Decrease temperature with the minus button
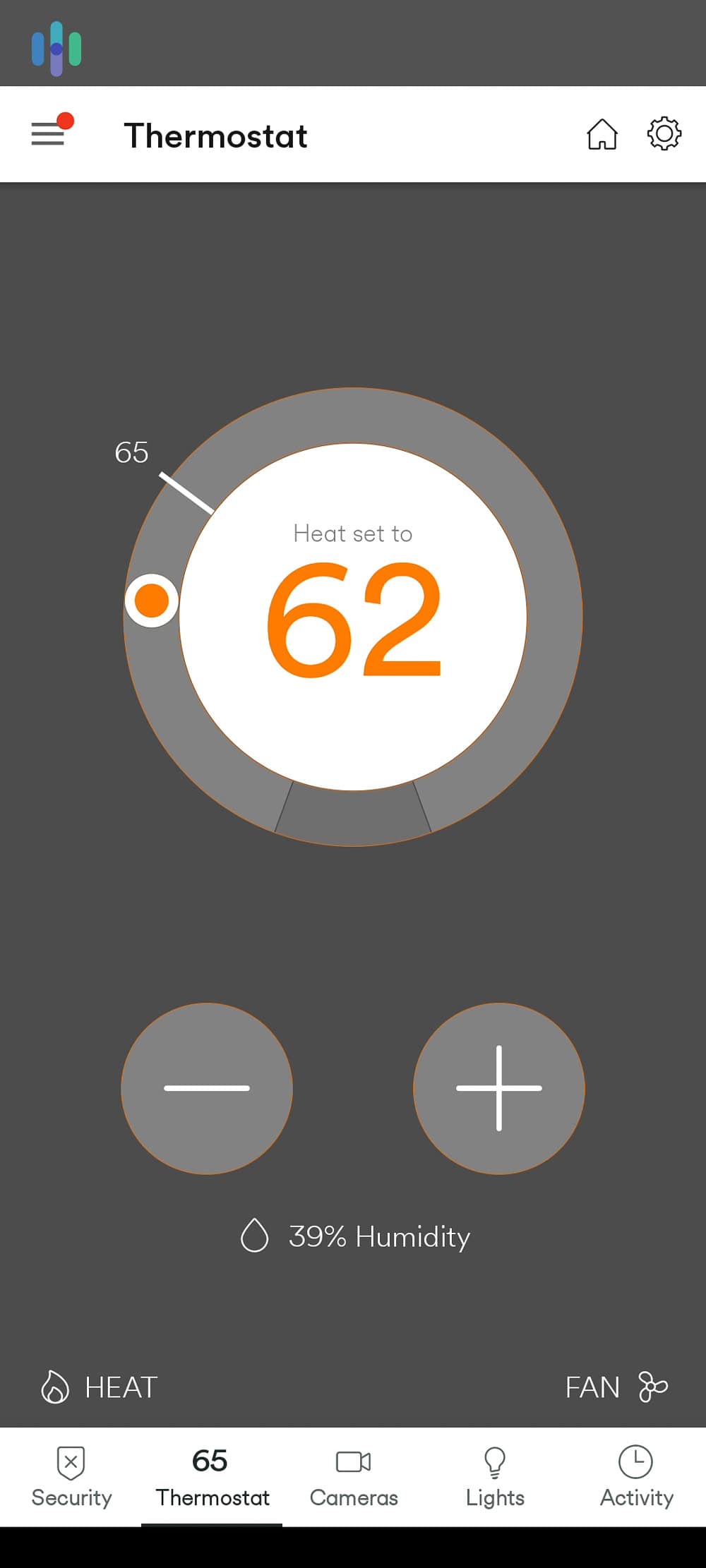The height and width of the screenshot is (1568, 706). [208, 1090]
